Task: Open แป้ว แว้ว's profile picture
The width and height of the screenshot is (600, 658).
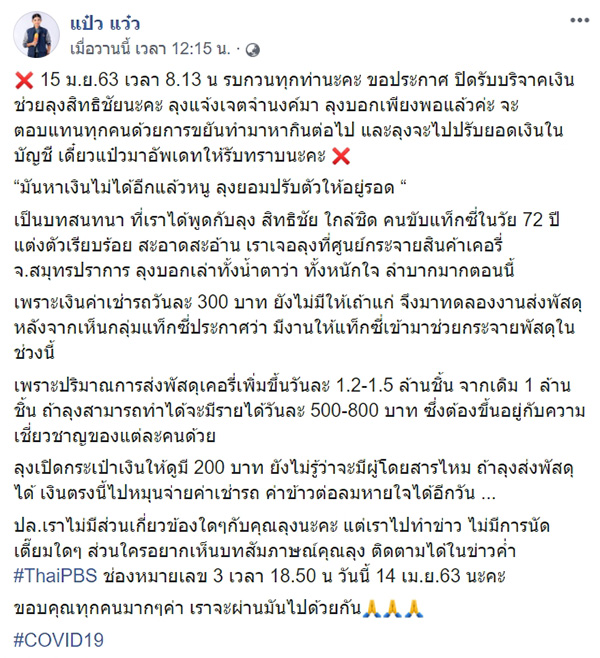Action: [x=36, y=35]
